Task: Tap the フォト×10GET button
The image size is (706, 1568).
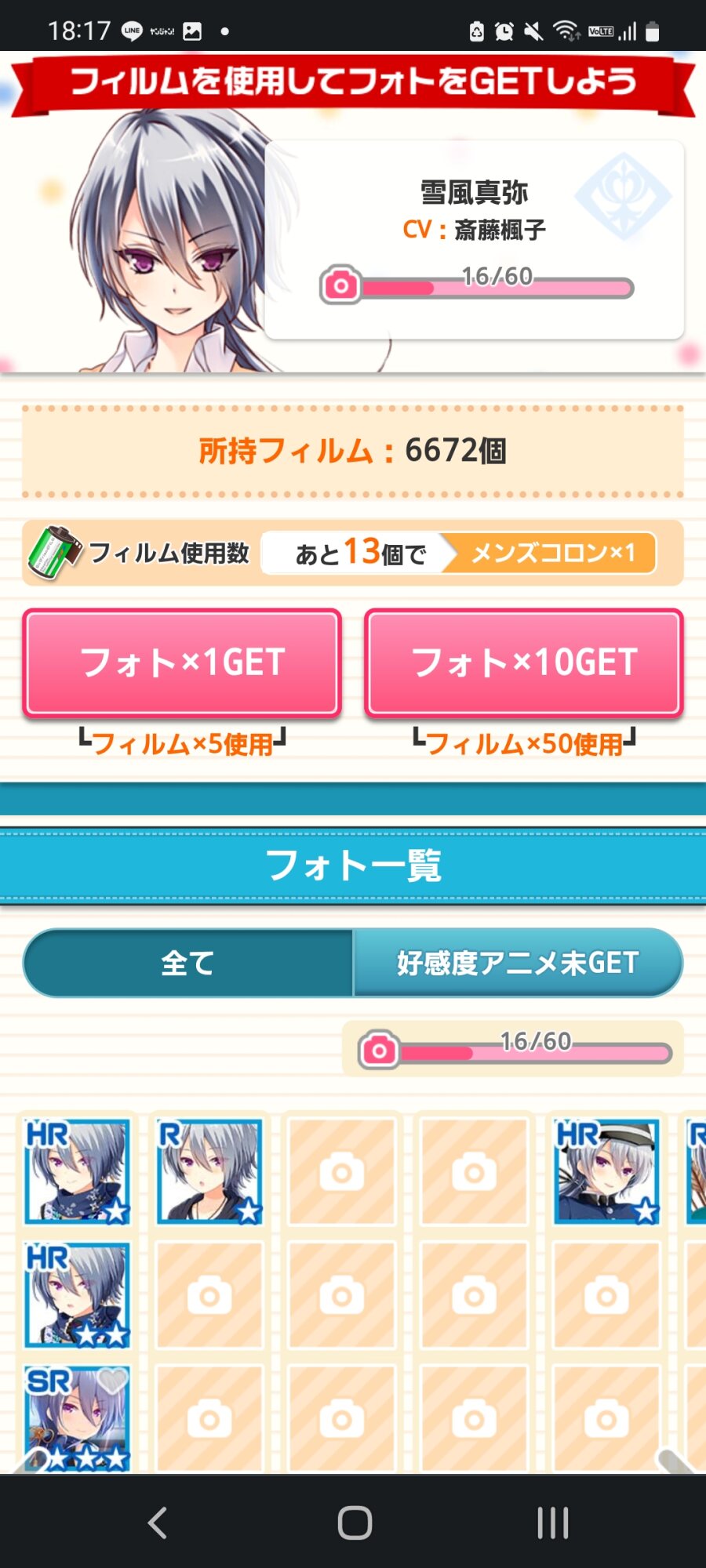Action: [x=523, y=662]
